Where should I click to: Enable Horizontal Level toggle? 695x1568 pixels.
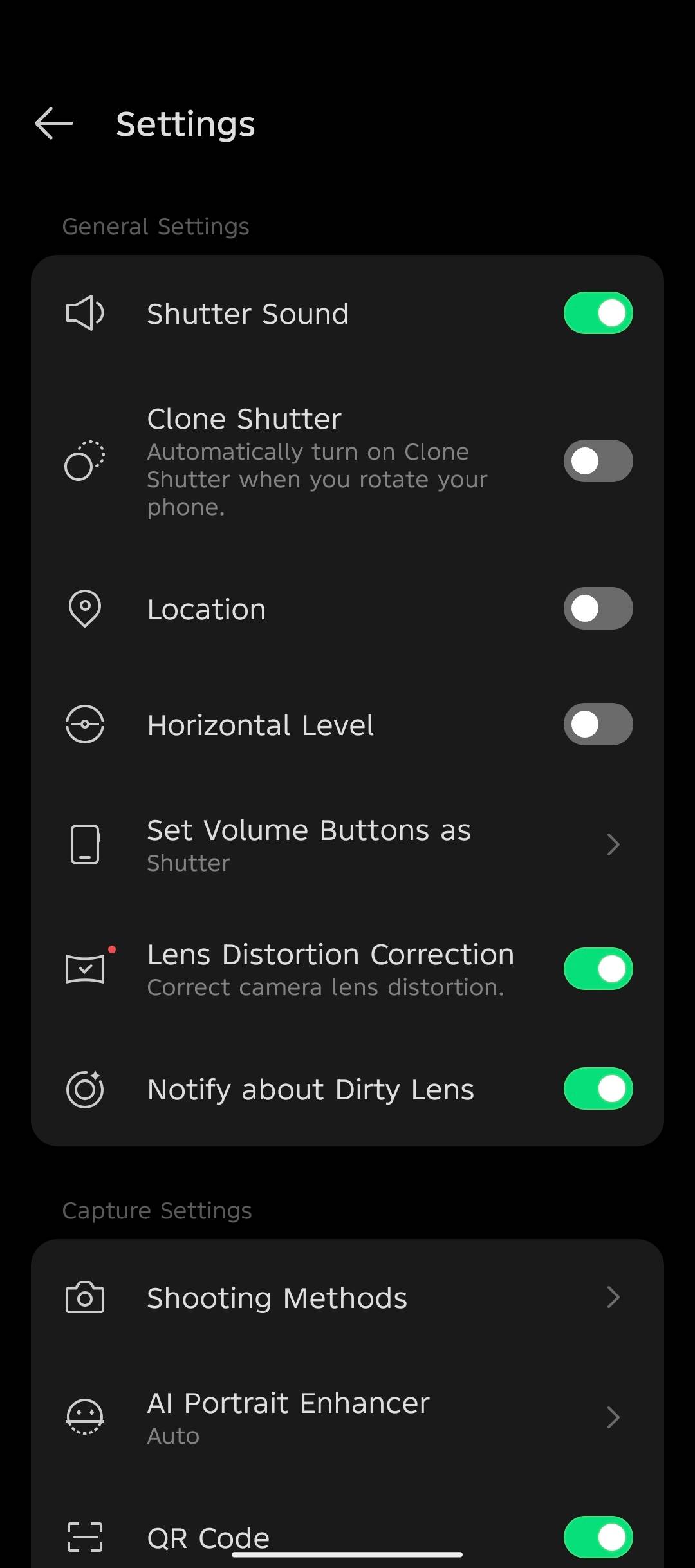[598, 724]
